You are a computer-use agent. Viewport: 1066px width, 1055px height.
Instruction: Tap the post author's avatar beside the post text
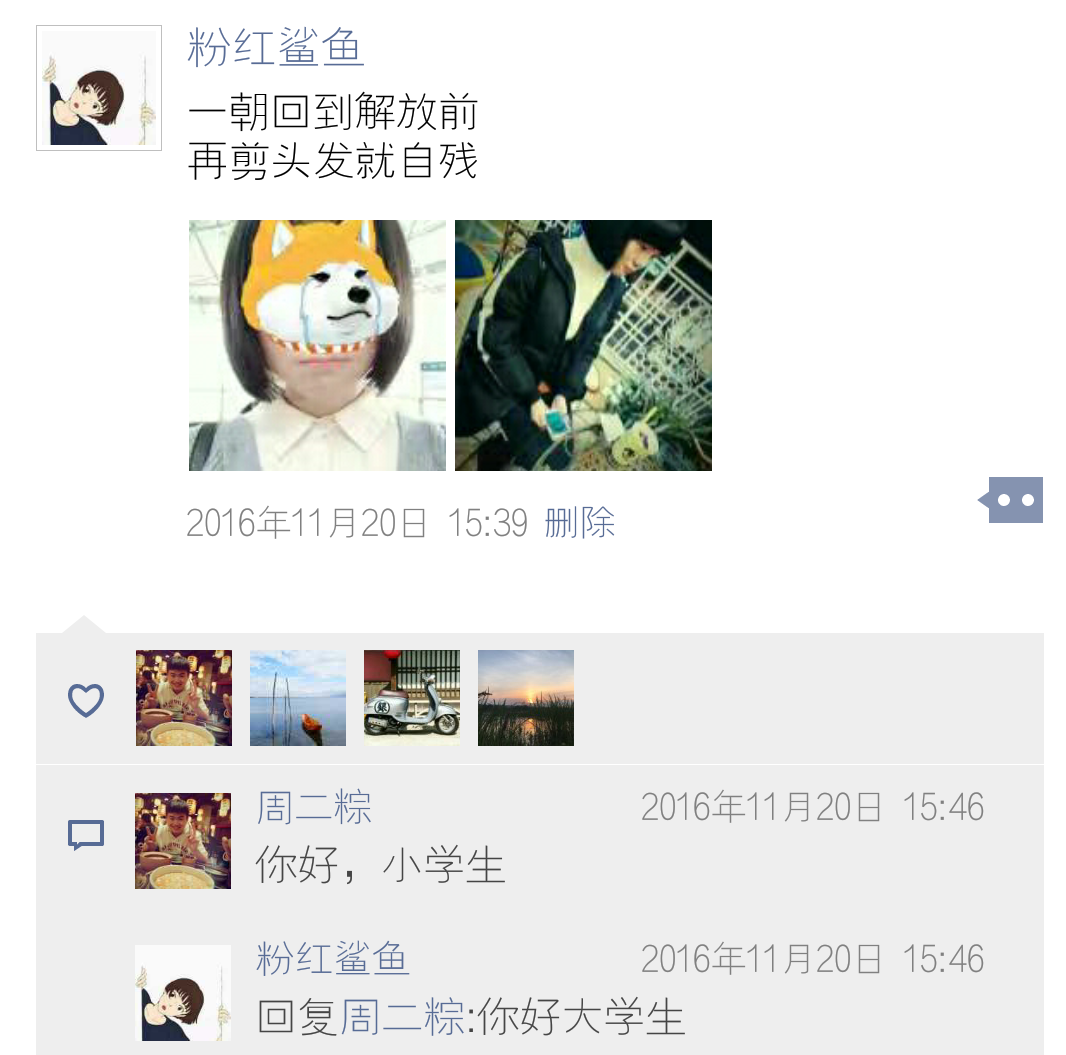pyautogui.click(x=99, y=88)
